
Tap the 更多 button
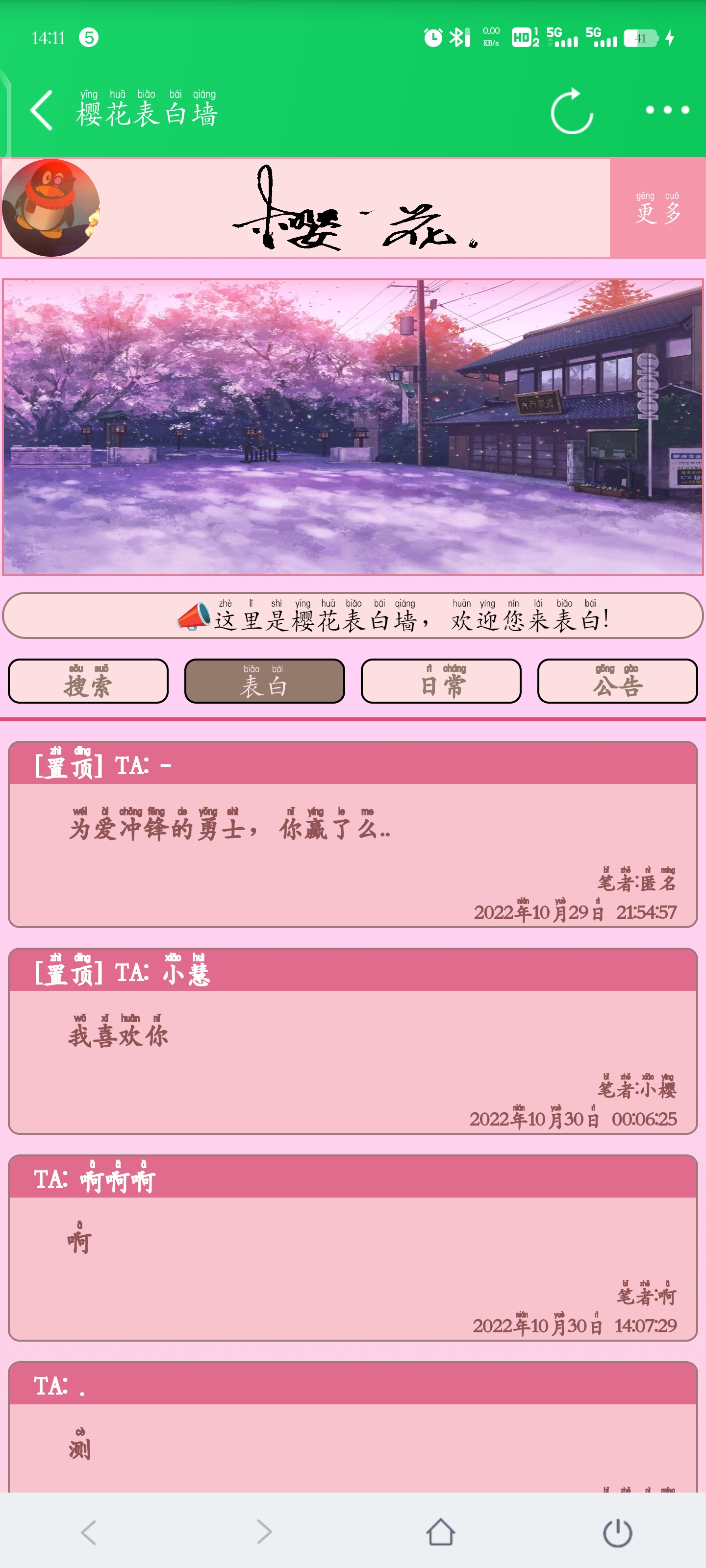[x=657, y=208]
